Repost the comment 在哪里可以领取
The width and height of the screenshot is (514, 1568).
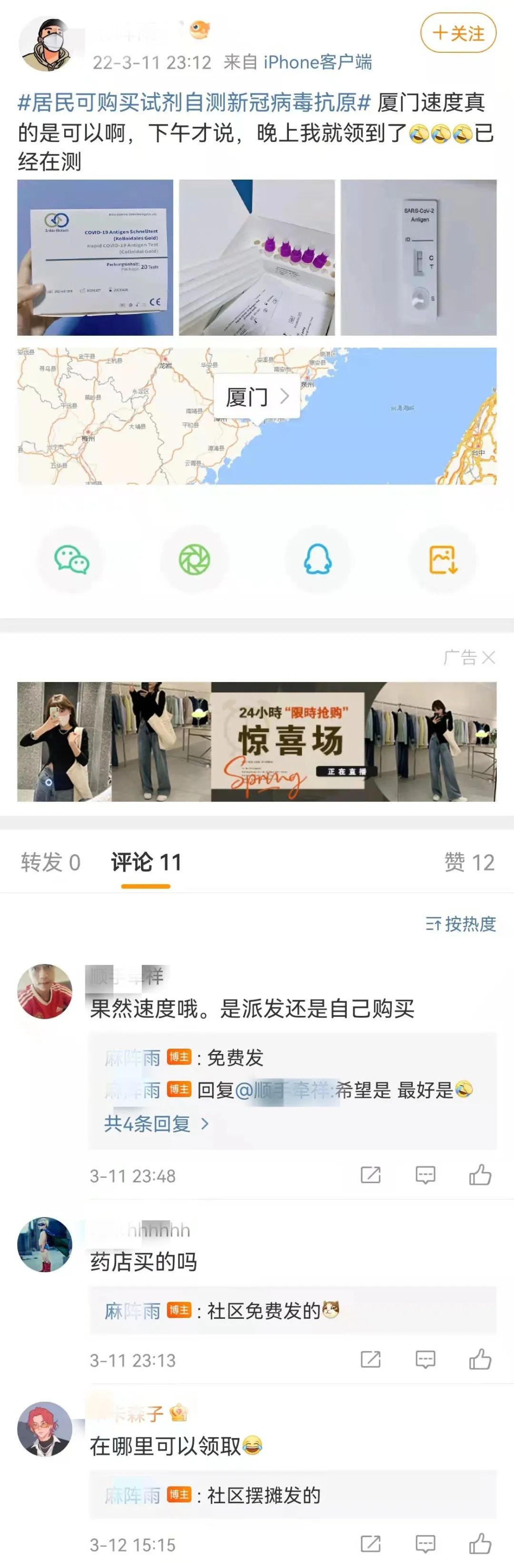(370, 1544)
